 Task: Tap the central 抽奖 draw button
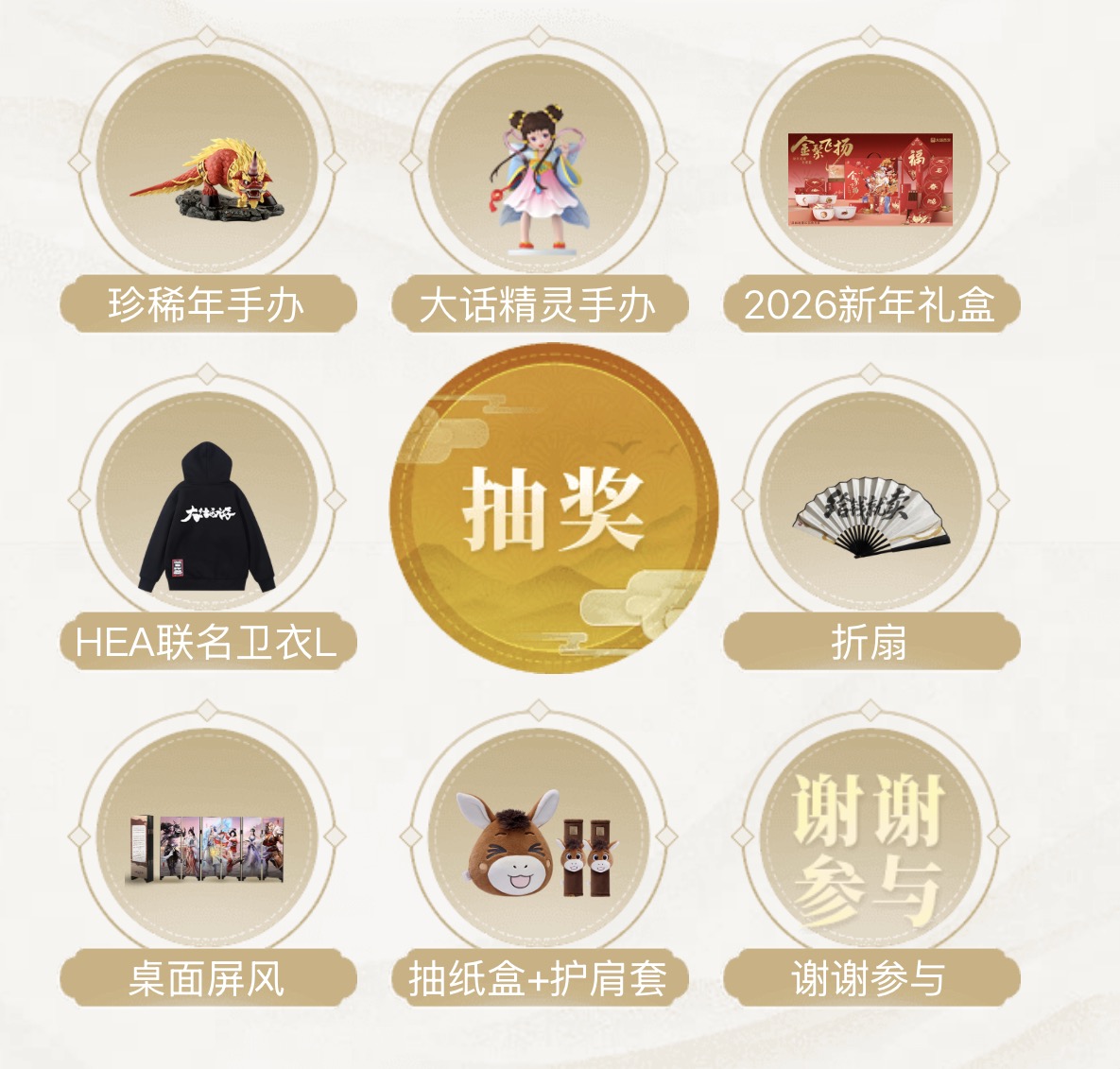tap(553, 510)
